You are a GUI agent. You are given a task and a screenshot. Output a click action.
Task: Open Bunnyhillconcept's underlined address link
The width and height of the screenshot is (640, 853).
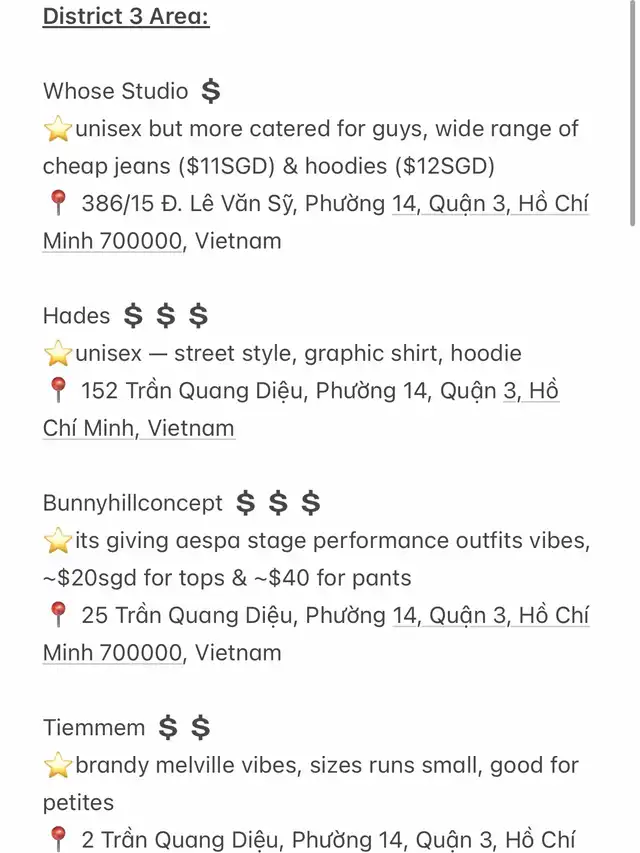coord(490,616)
